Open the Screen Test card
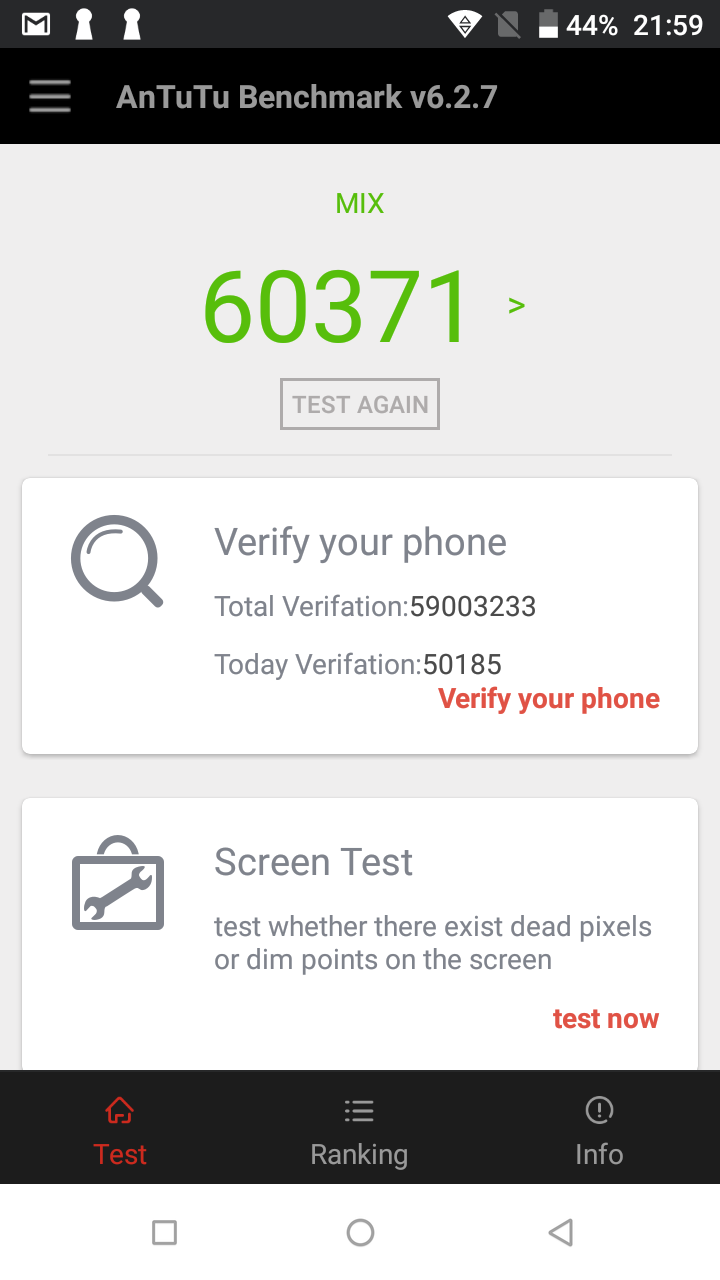 [x=360, y=934]
